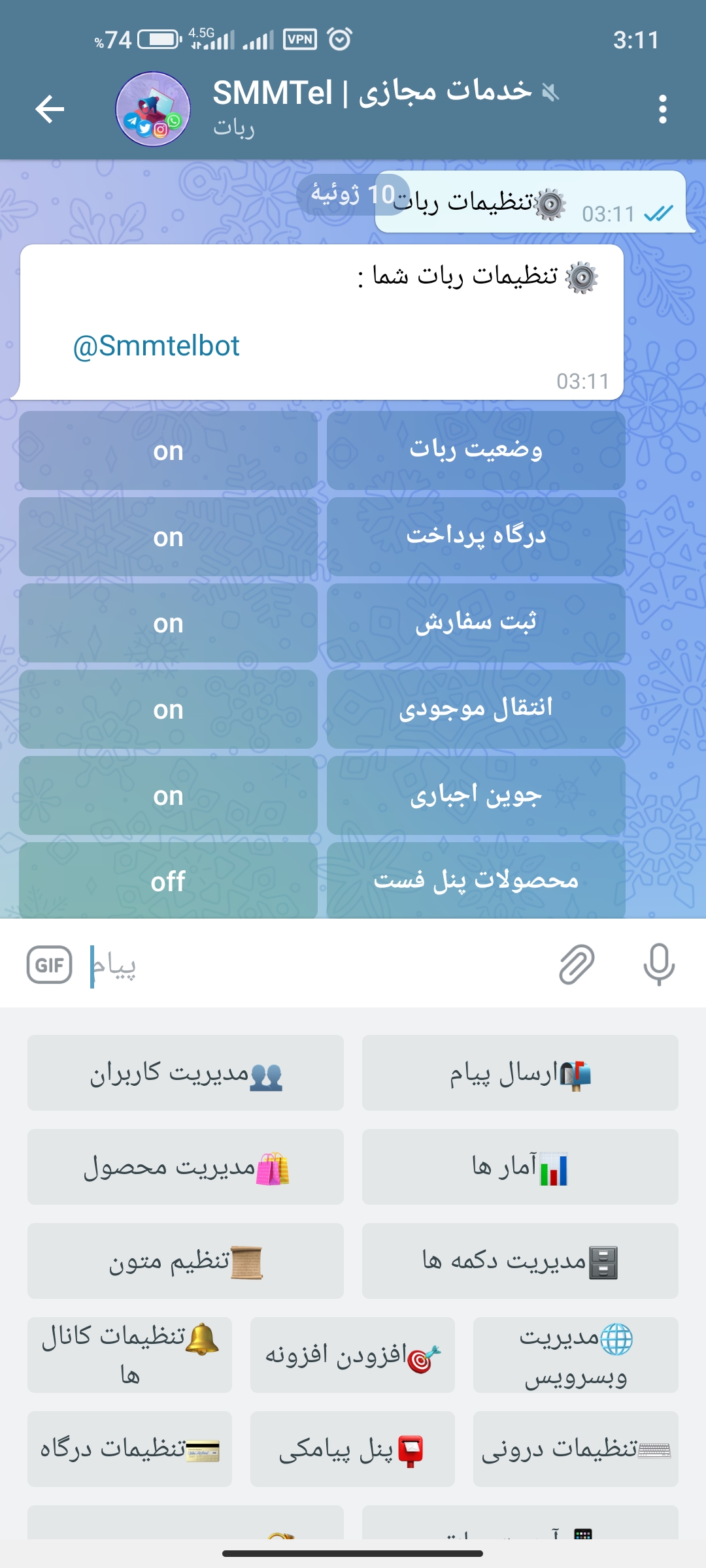Open مدیریت محصول from the bot keyboard
Viewport: 706px width, 1568px height.
[186, 1167]
